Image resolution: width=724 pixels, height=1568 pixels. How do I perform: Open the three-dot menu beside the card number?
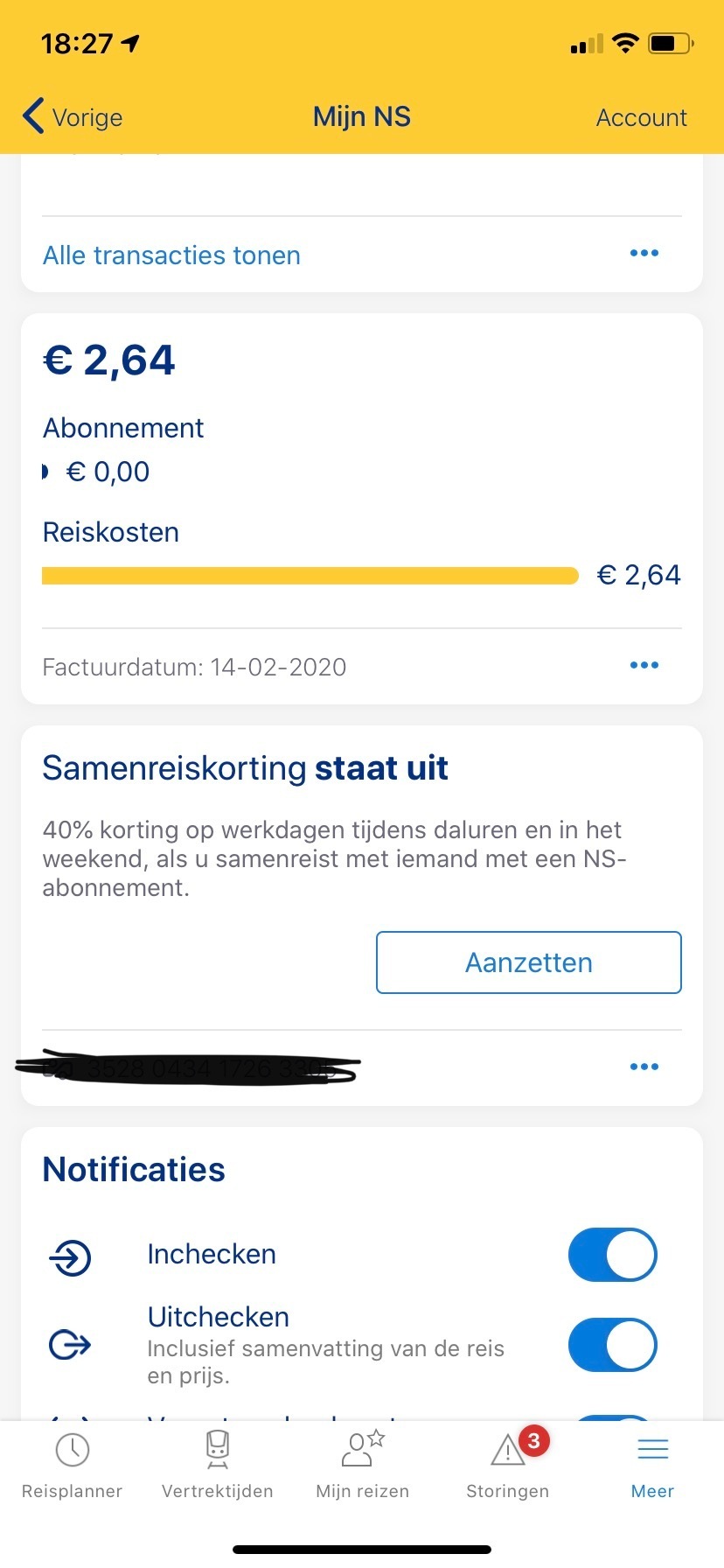(644, 1067)
